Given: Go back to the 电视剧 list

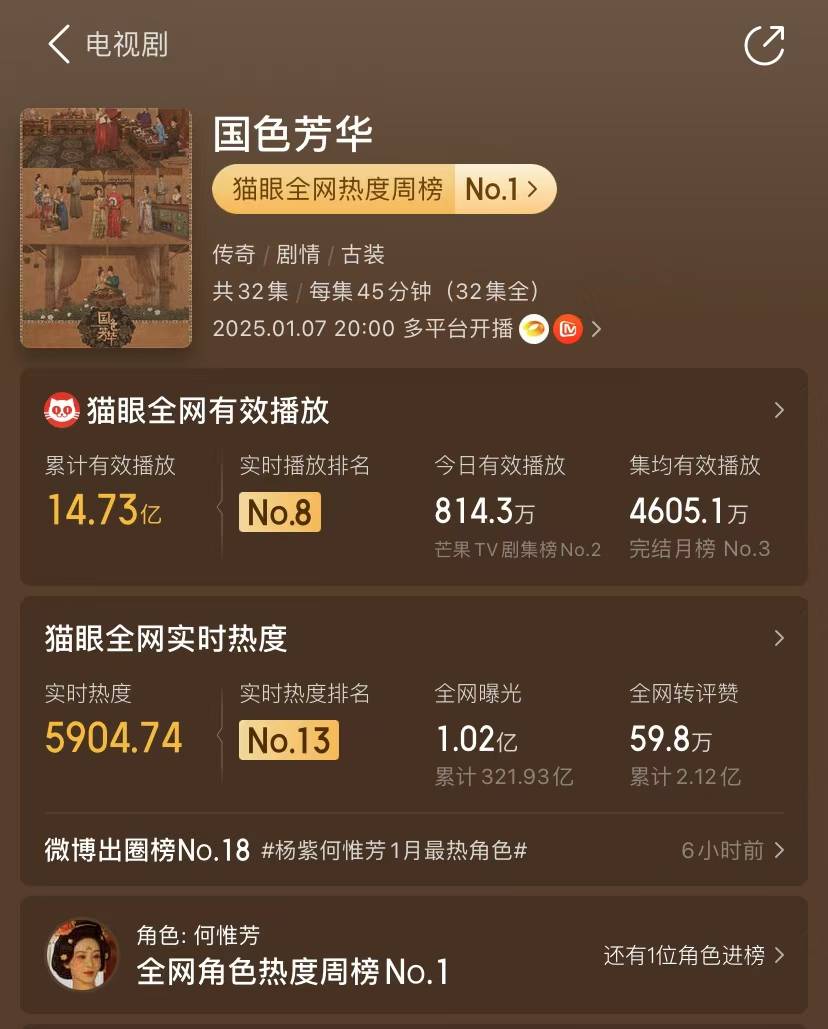Looking at the screenshot, I should [60, 45].
